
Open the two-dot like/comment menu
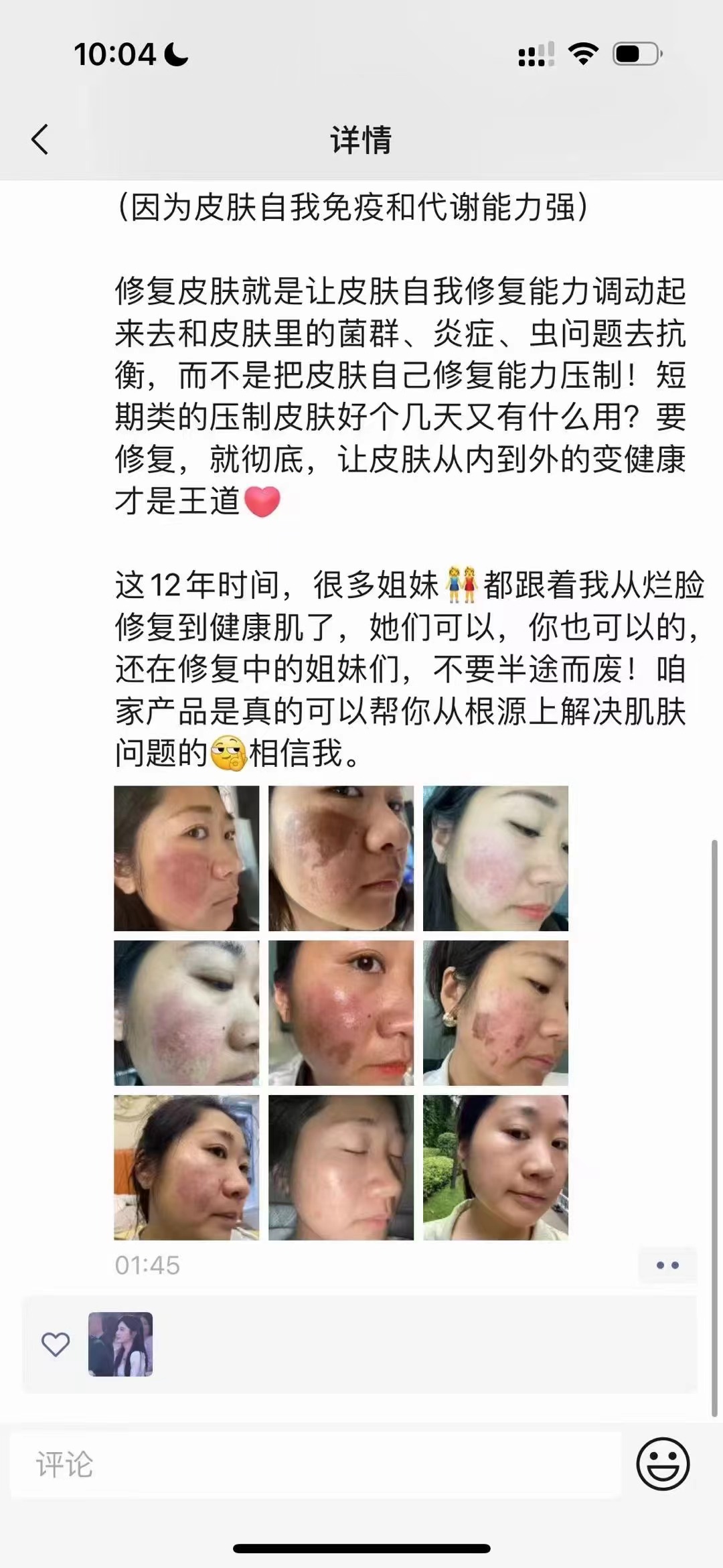667,1265
